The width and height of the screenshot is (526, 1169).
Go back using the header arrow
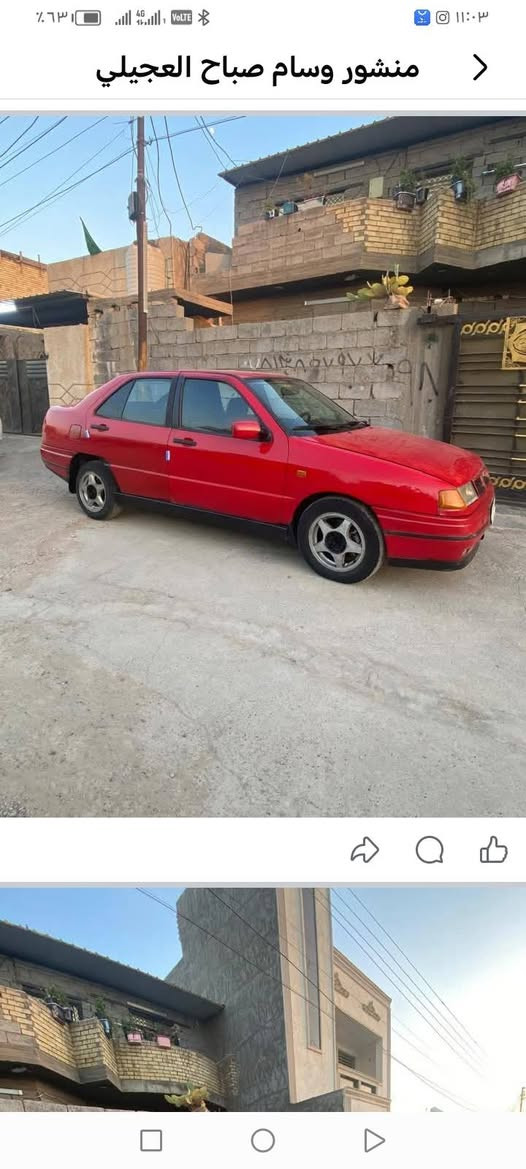point(481,68)
